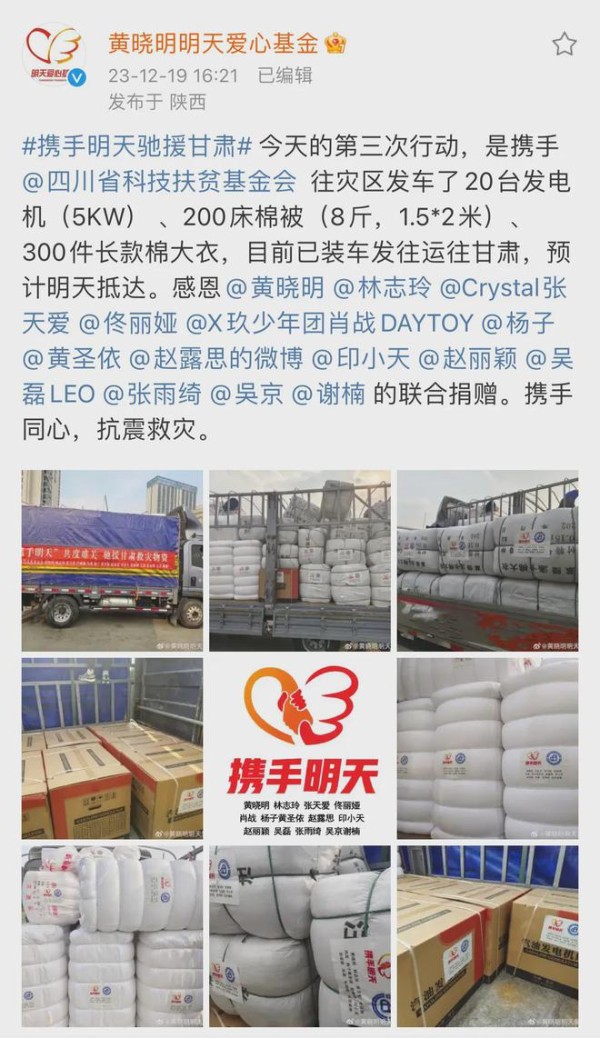Viewport: 600px width, 1038px height.
Task: Open the 黄晓明明天爱心基金 account name
Action: coord(214,44)
